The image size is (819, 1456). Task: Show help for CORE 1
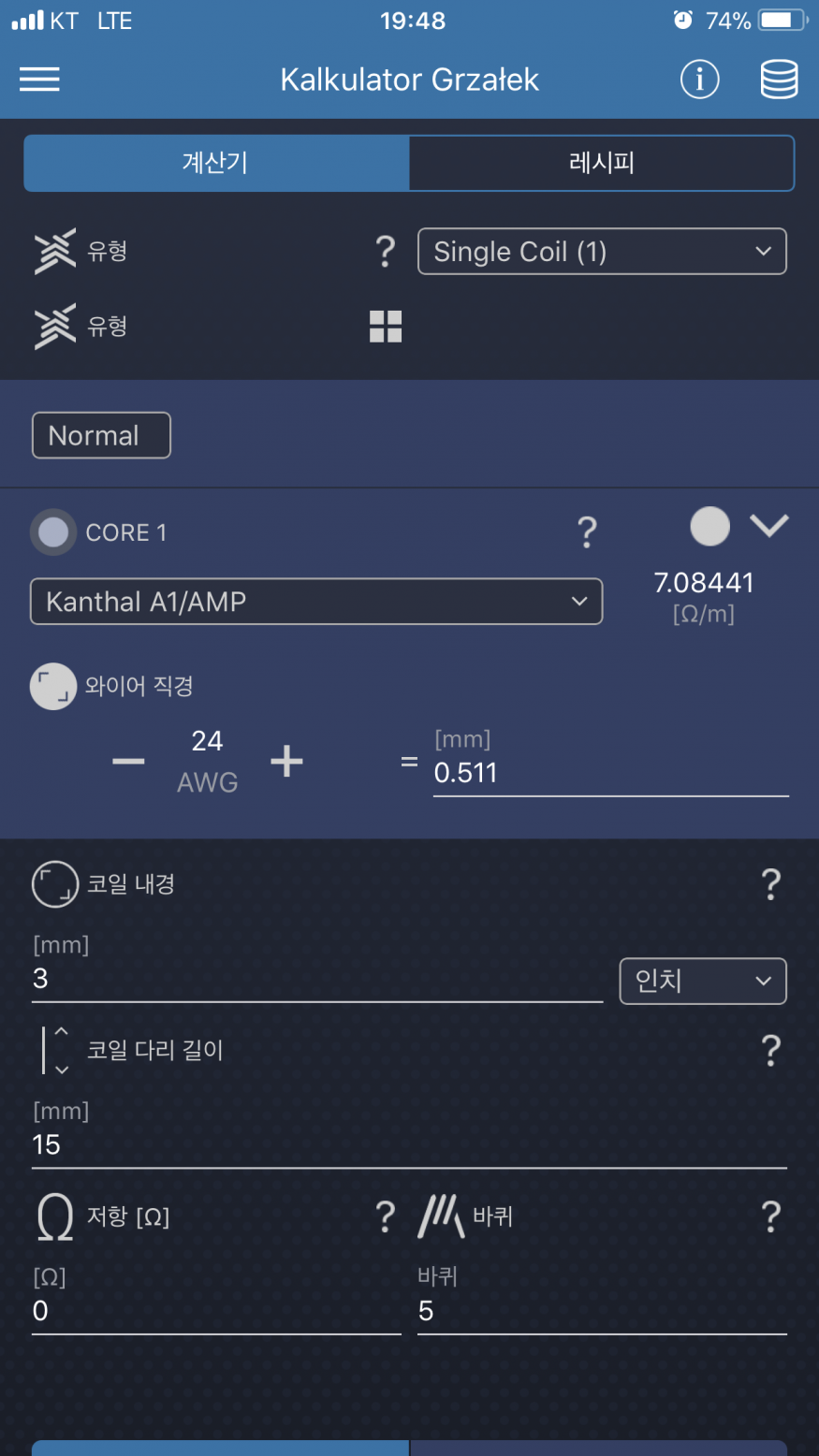(587, 531)
